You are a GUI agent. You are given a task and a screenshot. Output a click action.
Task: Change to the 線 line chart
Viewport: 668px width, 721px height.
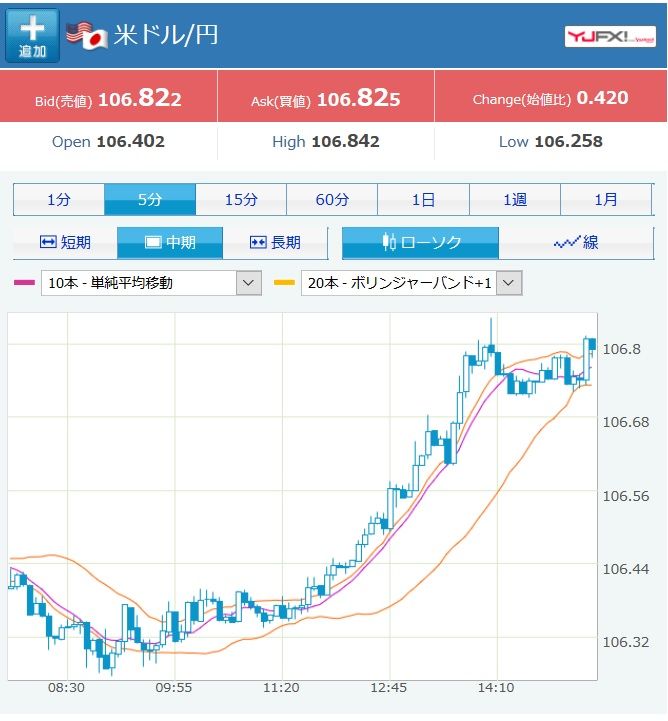576,242
